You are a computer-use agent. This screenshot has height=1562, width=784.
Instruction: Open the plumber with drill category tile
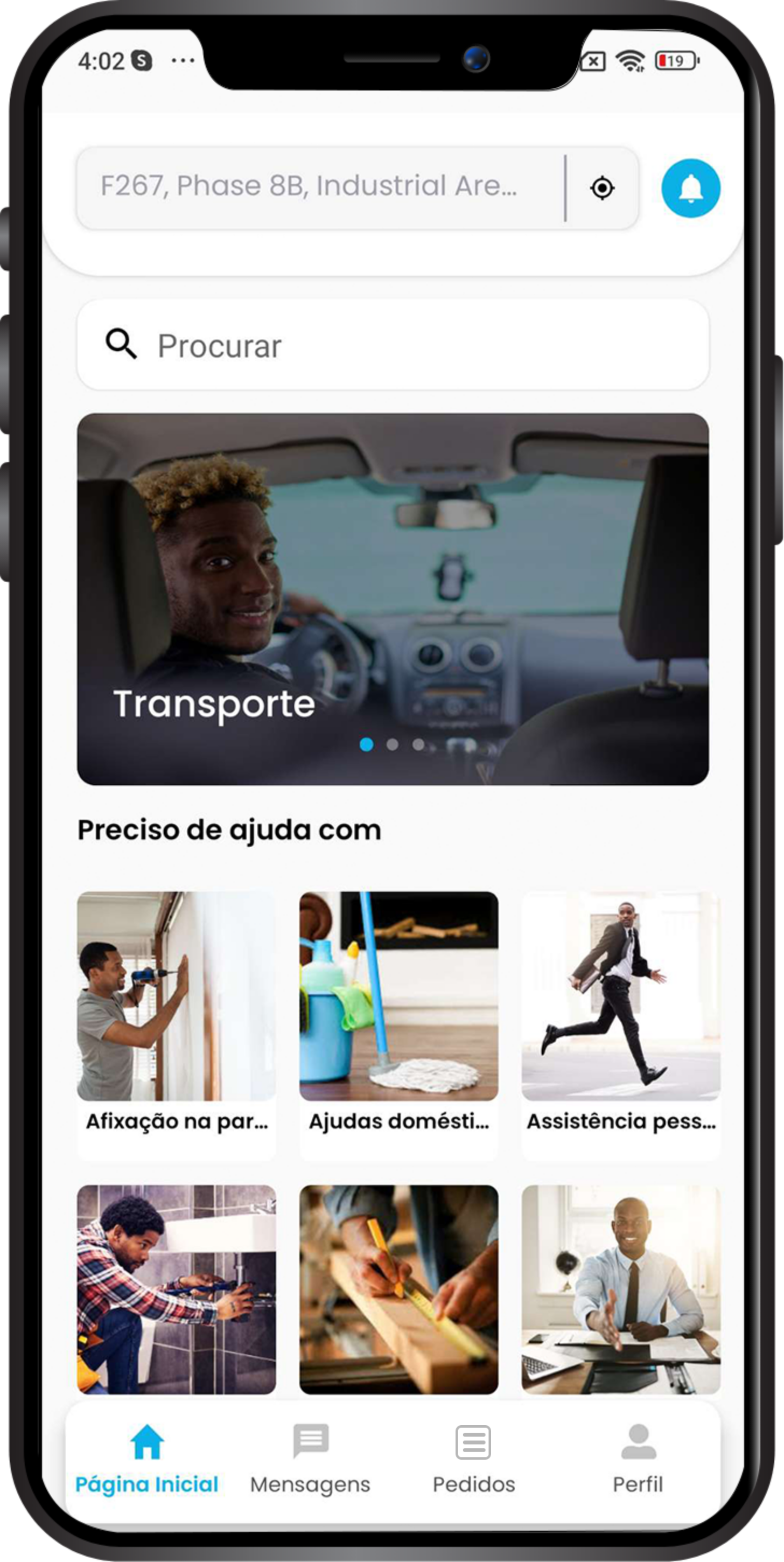pos(177,1289)
